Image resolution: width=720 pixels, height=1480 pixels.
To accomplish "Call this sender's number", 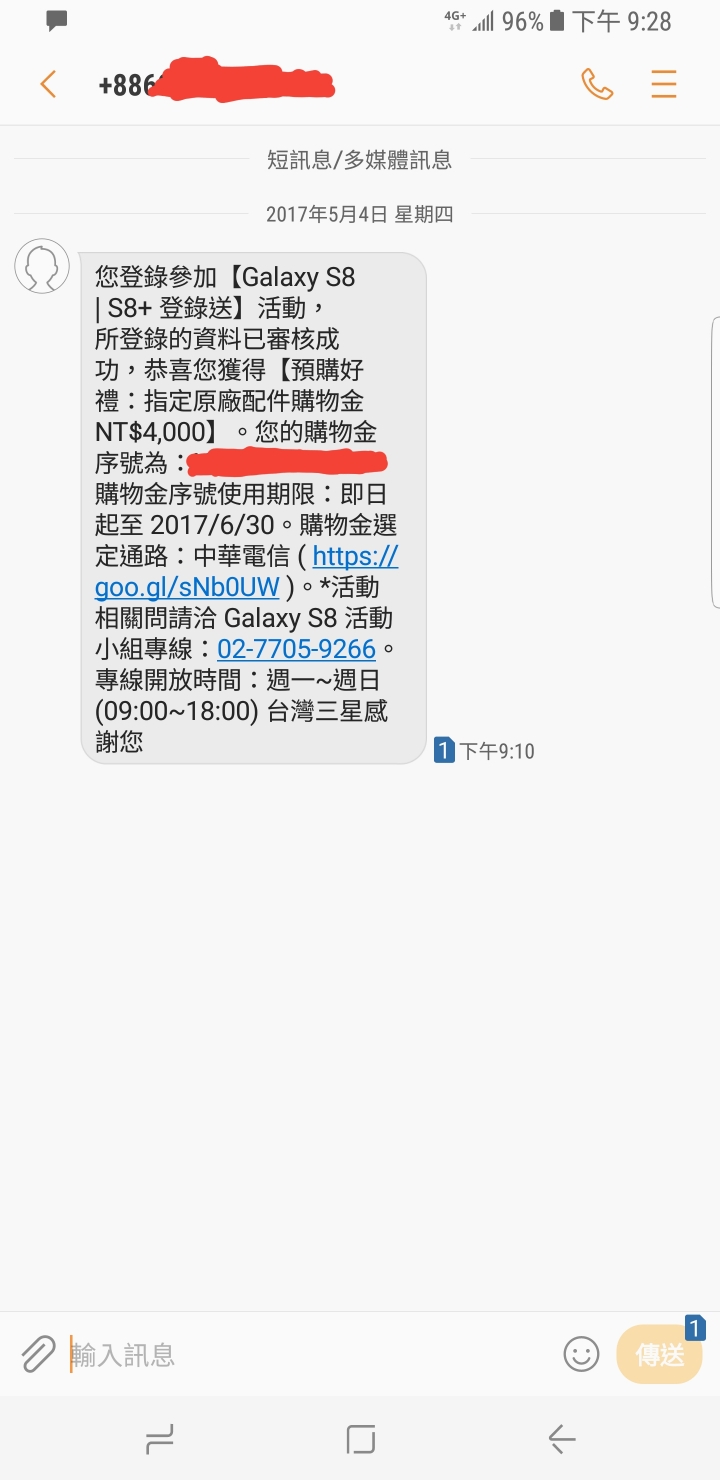I will [597, 84].
